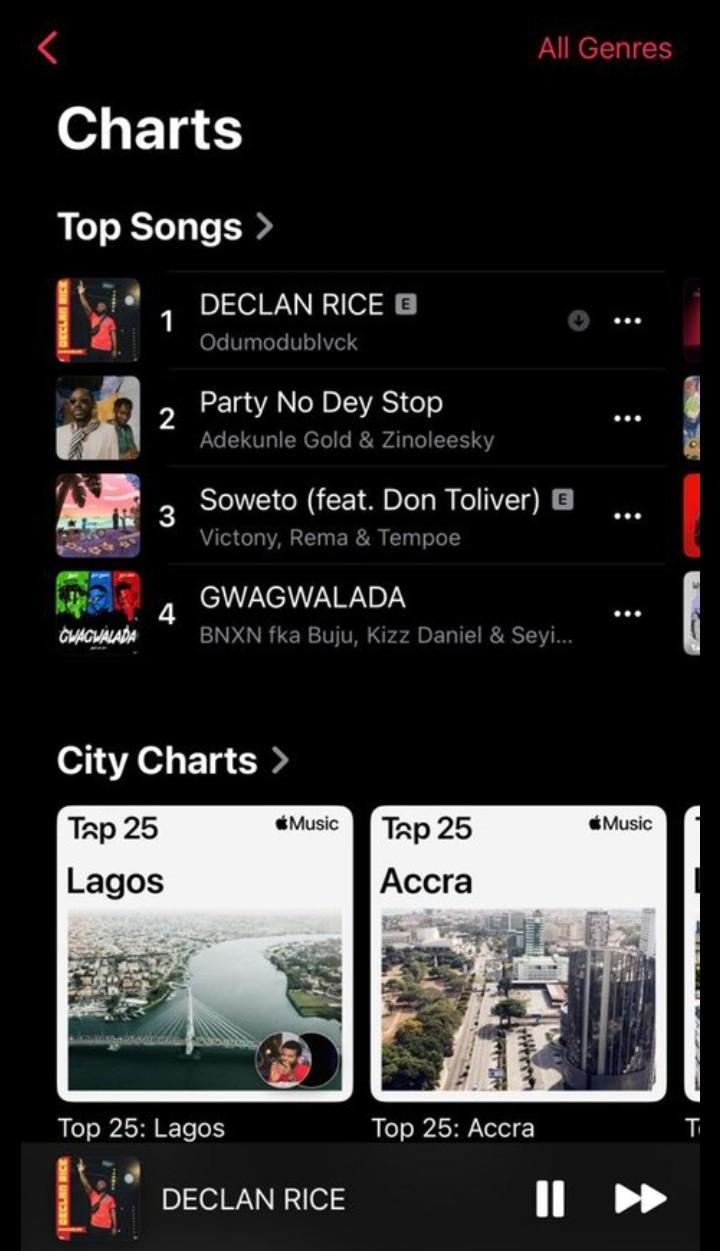Open the DECLAN RICE now playing bar

tap(253, 1199)
